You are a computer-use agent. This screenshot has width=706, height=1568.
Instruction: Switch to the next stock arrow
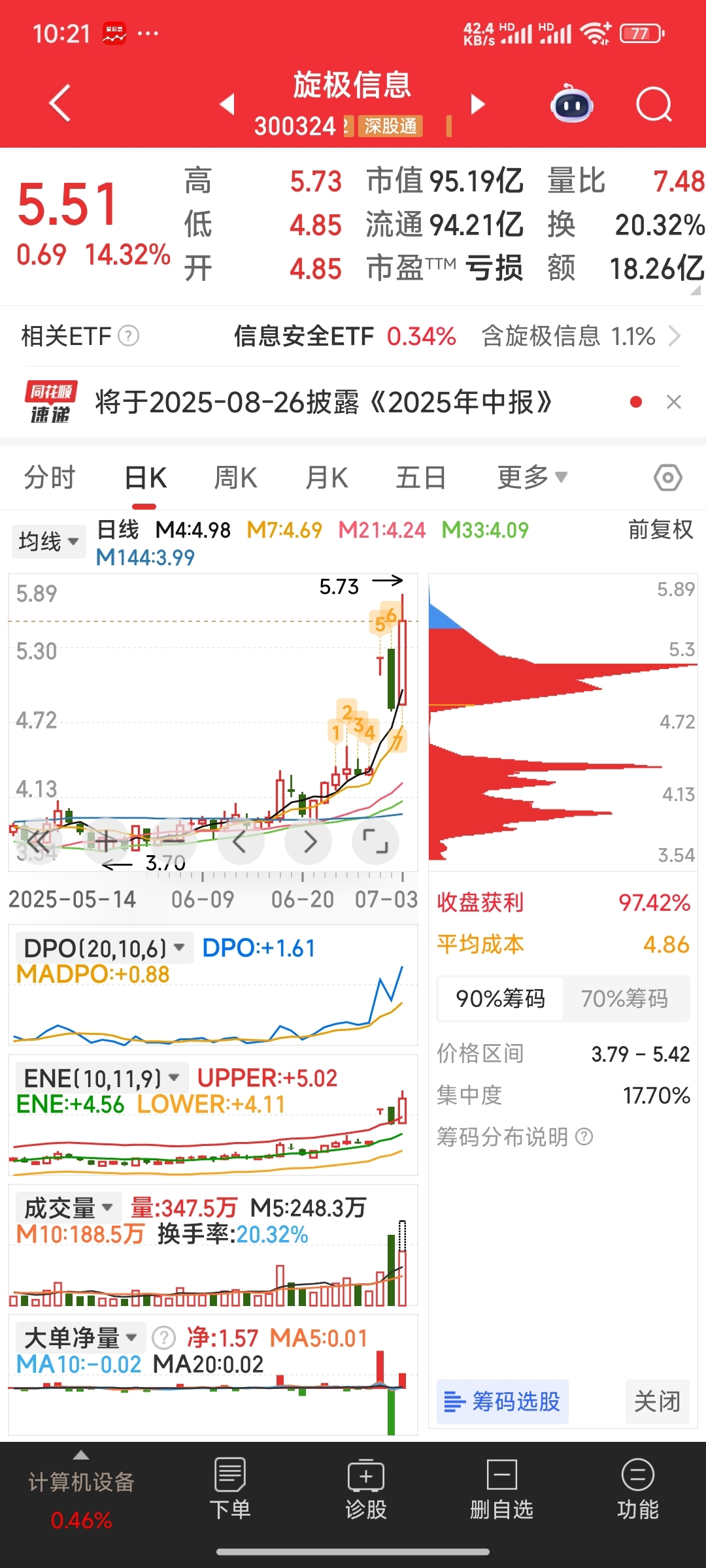479,104
